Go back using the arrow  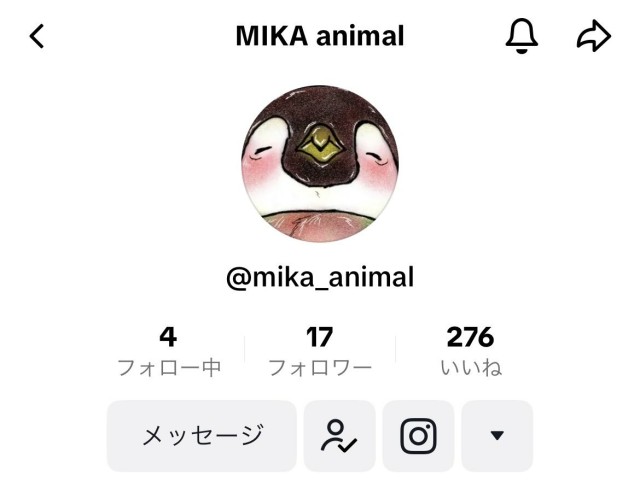pos(37,37)
